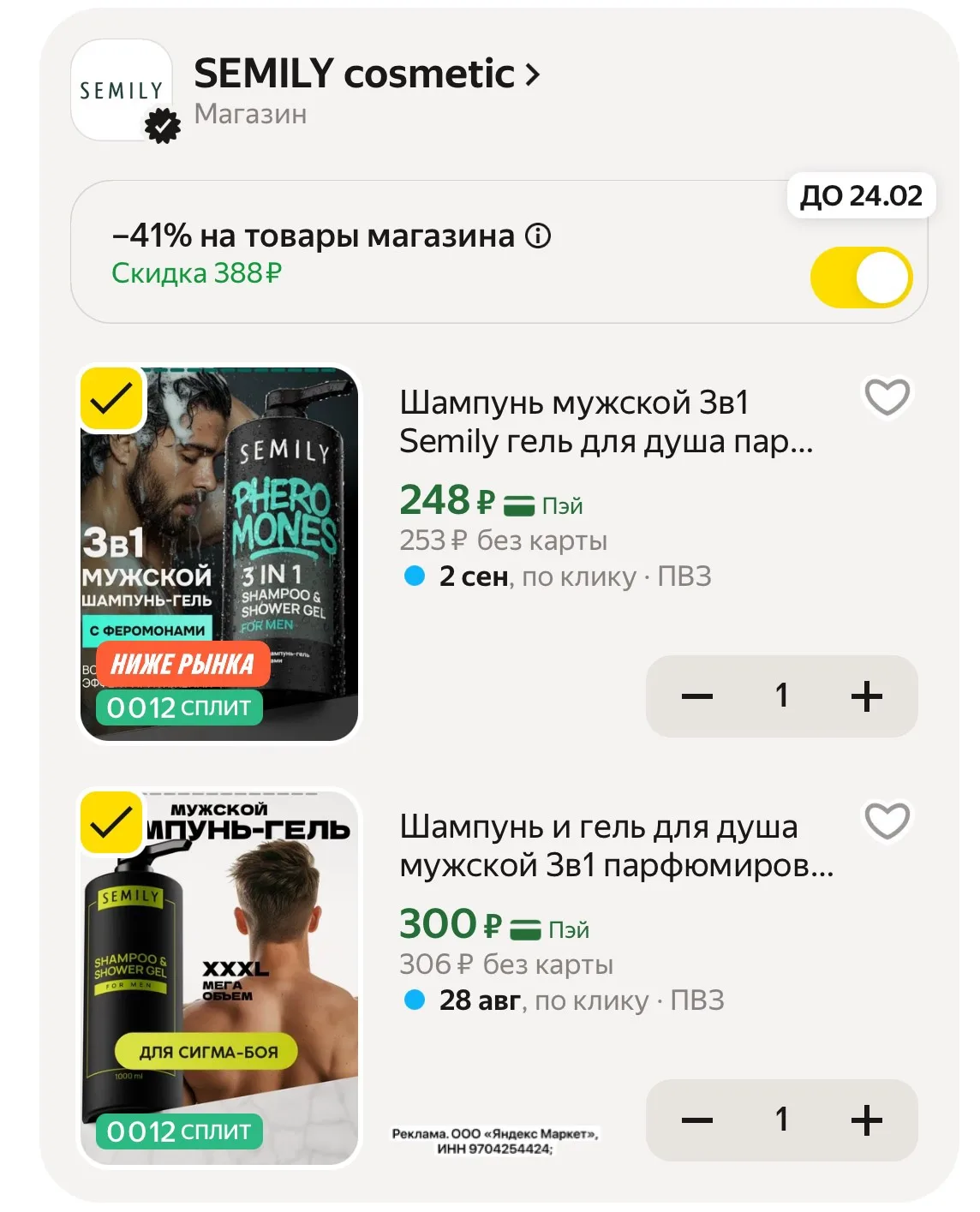Turn off the −41% store discount switch

861,278
